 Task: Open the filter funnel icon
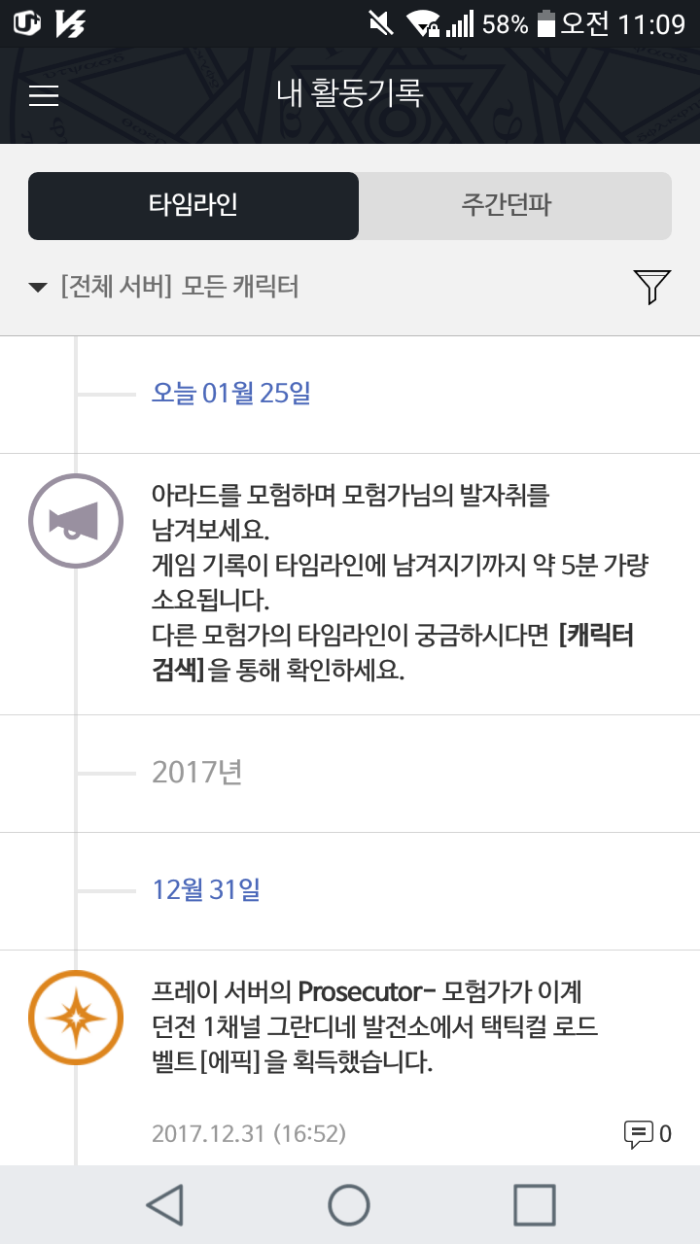651,288
